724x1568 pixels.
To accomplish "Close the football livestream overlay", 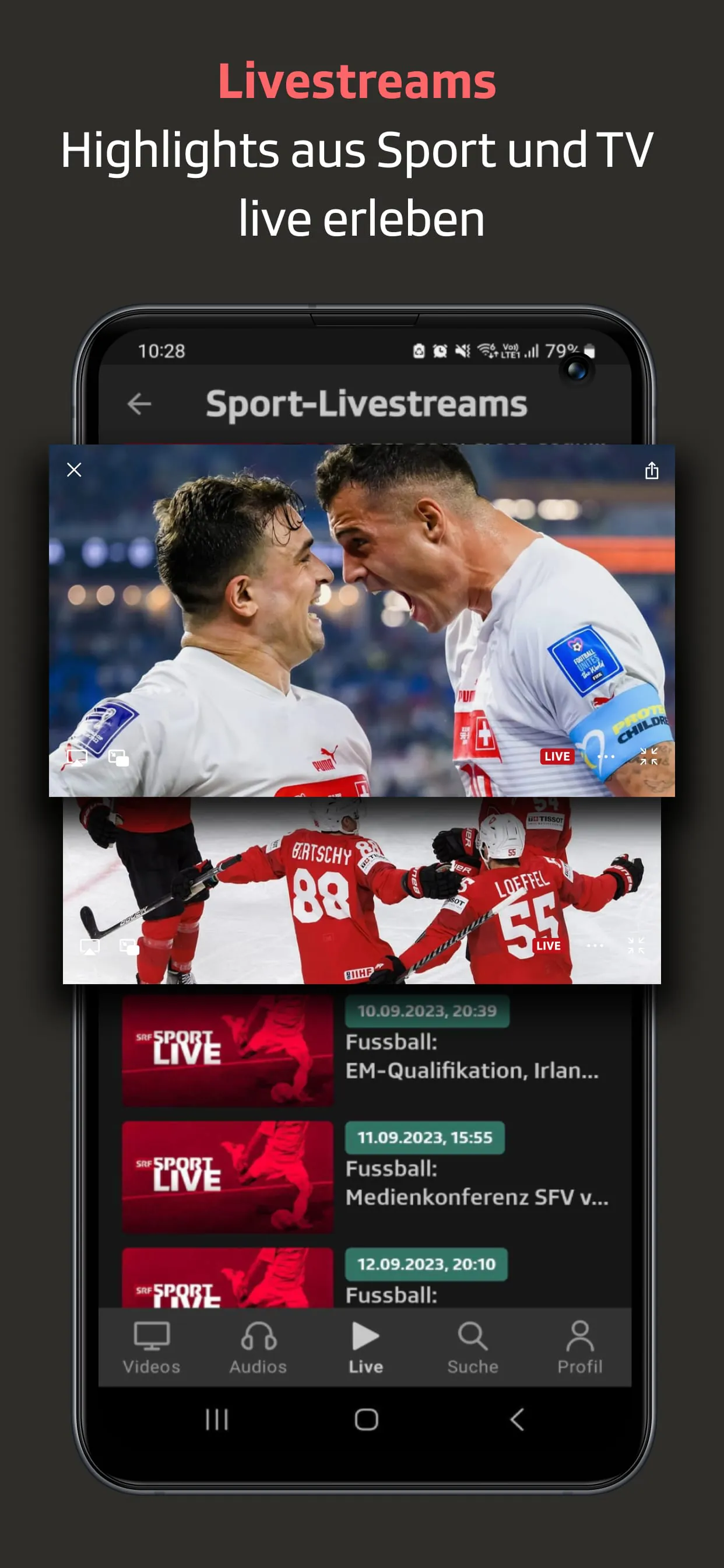I will [x=73, y=470].
